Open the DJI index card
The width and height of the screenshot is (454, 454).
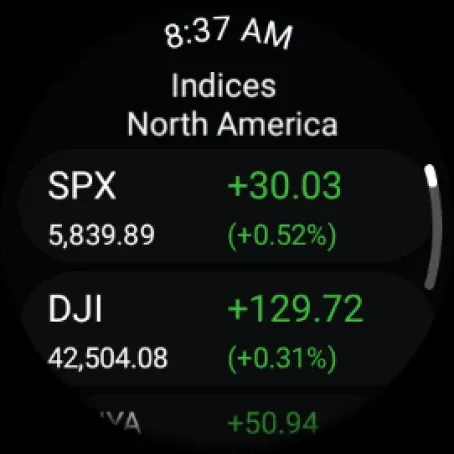tap(227, 329)
